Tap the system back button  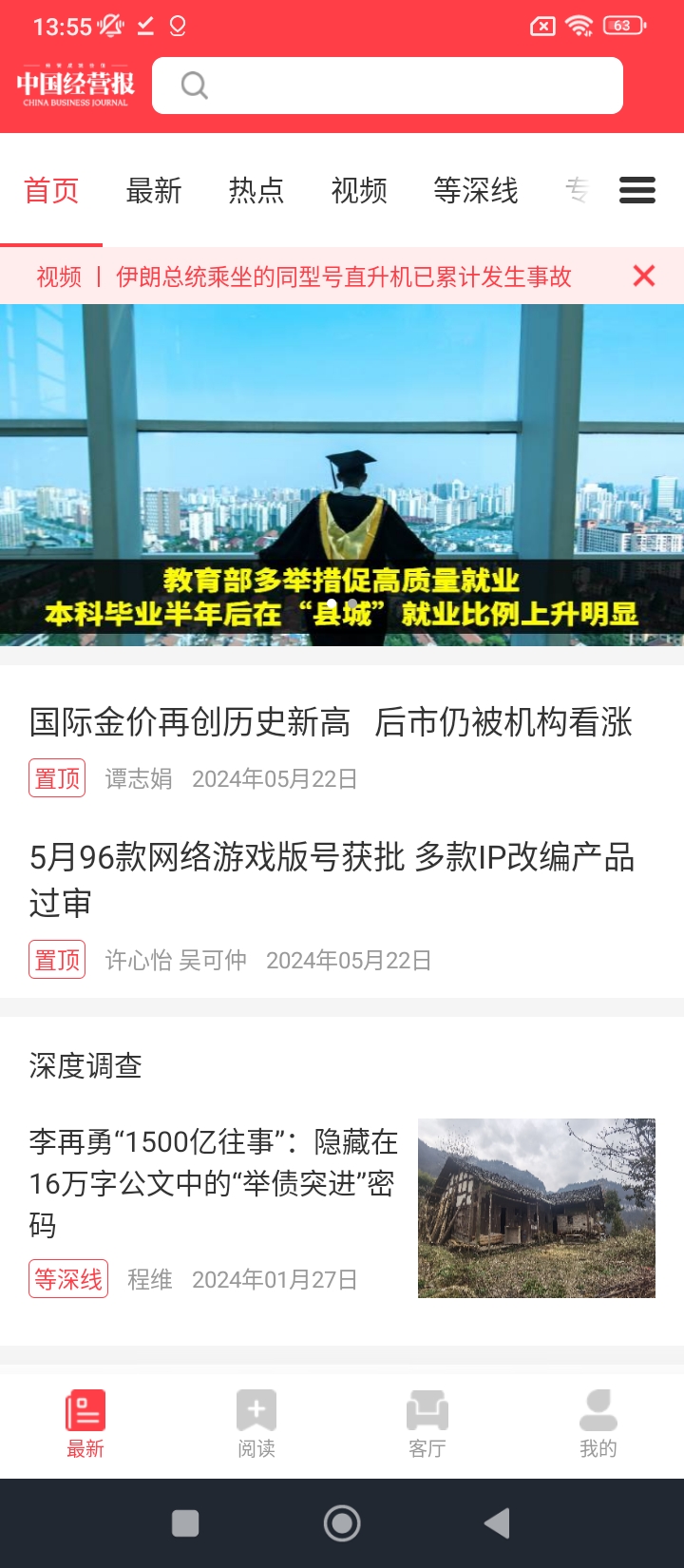click(497, 1523)
